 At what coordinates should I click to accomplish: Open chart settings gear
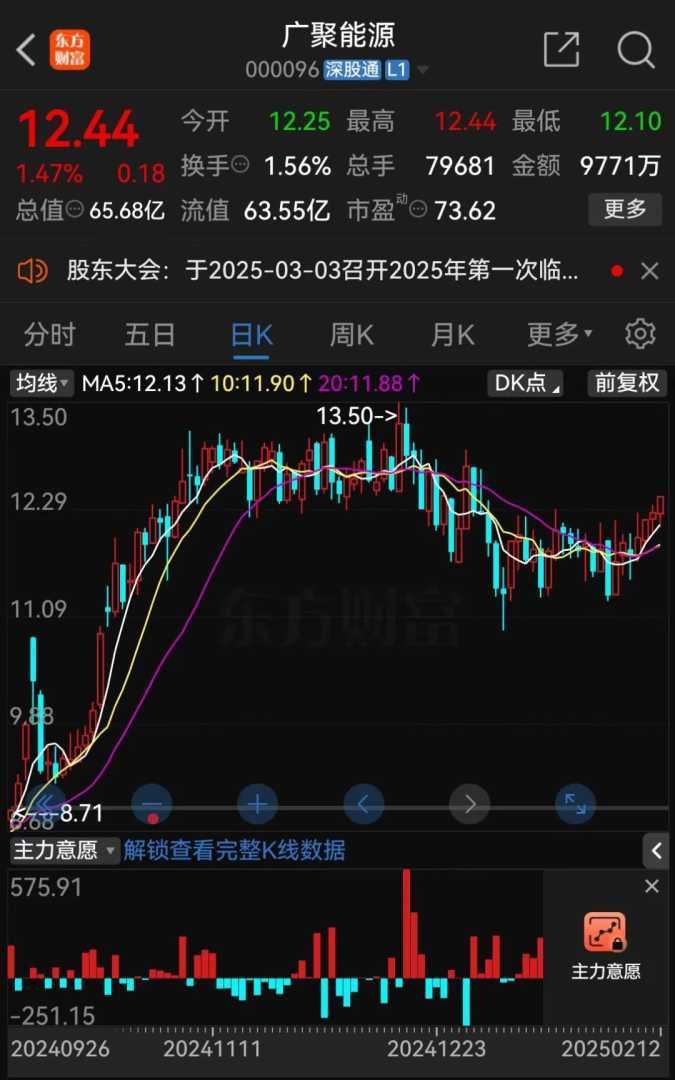(x=640, y=334)
